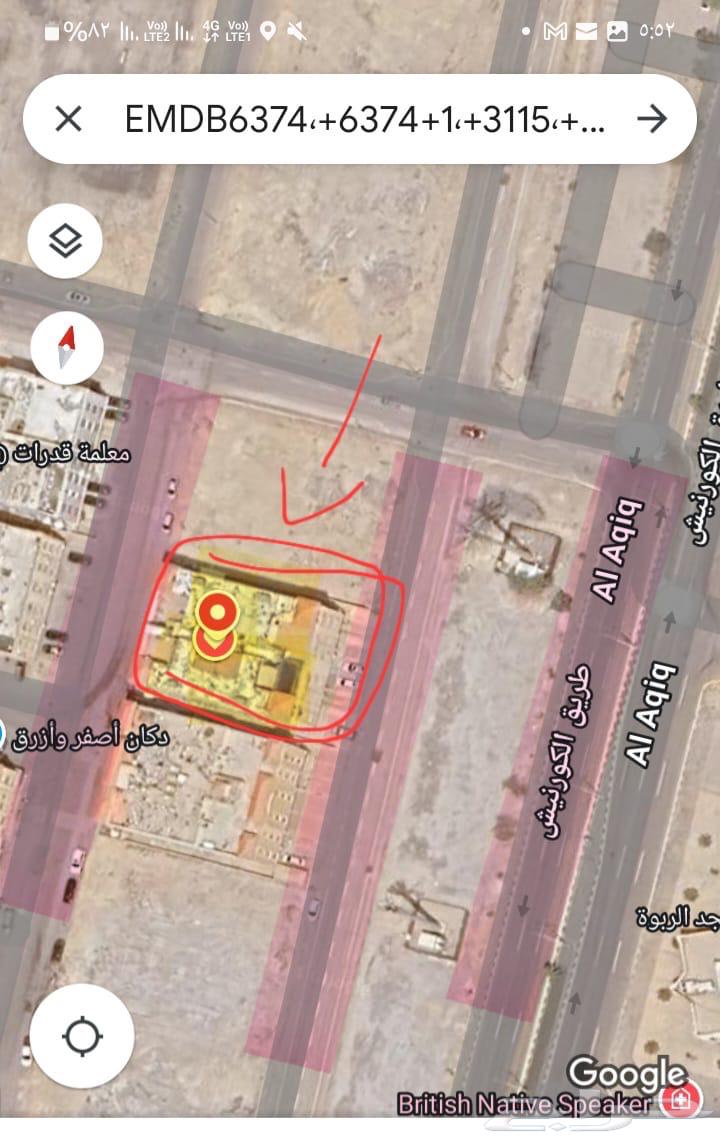Open the map layers button
Image resolution: width=720 pixels, height=1144 pixels.
tap(65, 241)
